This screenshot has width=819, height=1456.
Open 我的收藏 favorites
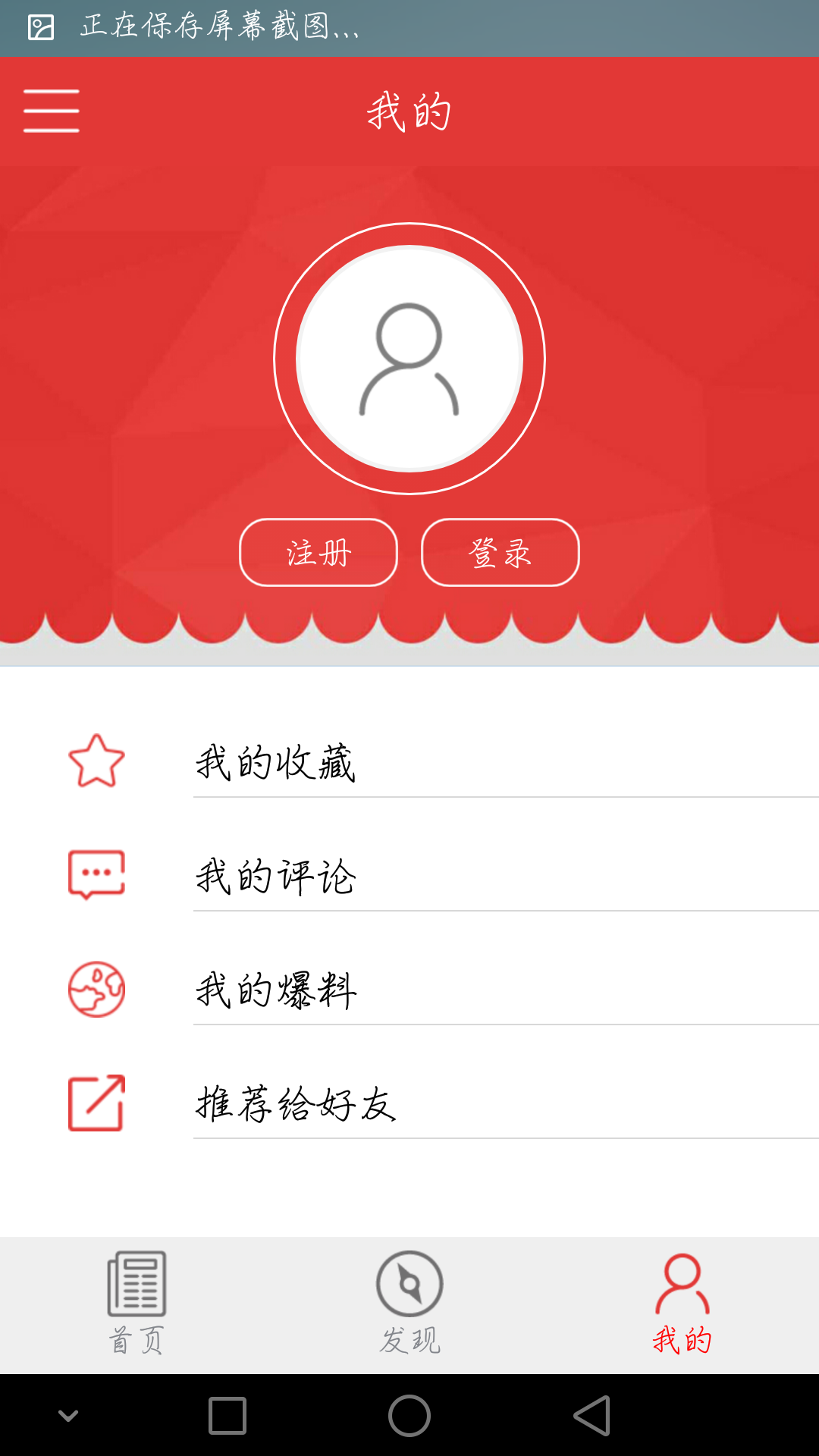[x=409, y=761]
